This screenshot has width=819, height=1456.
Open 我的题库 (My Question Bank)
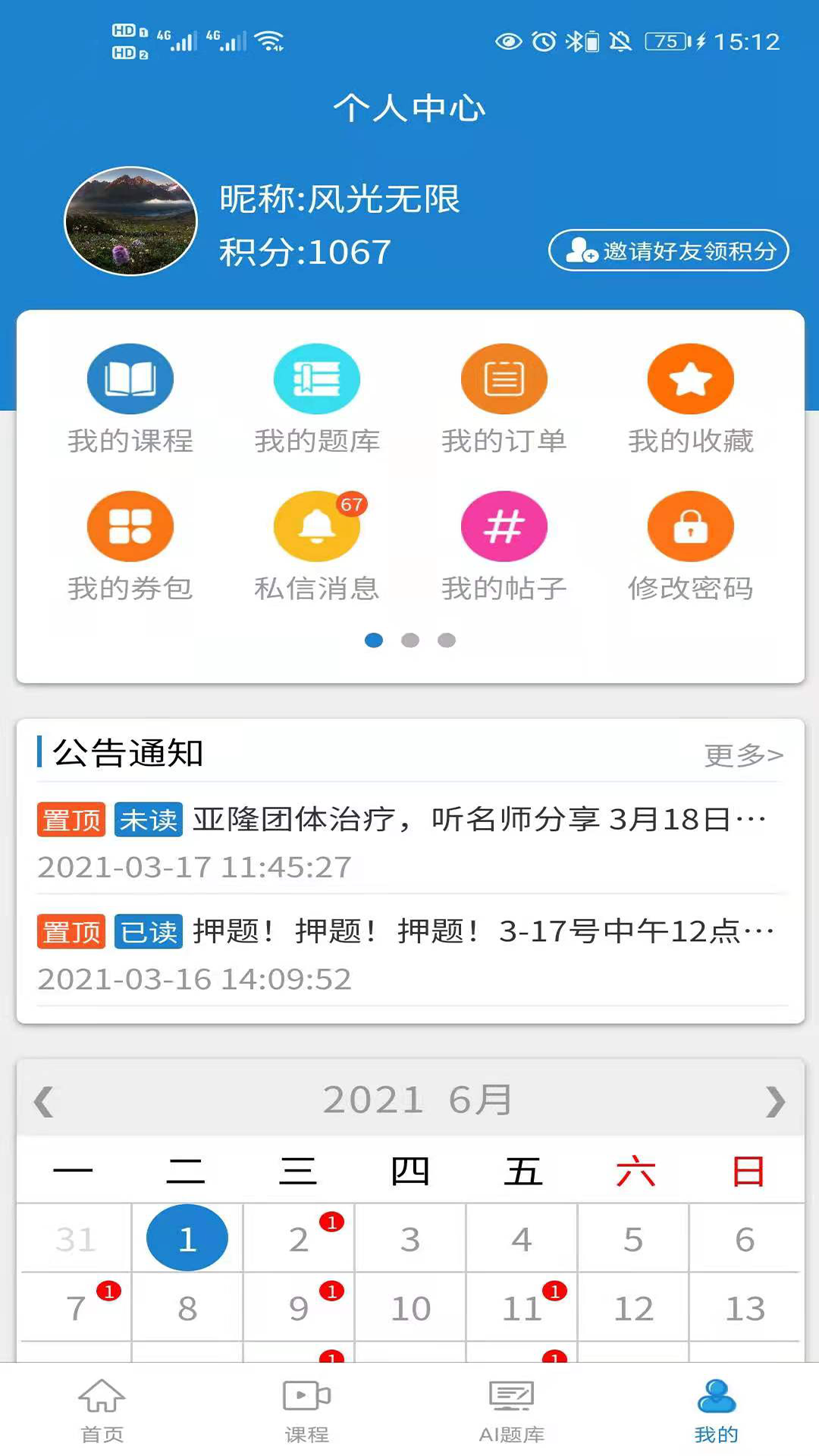click(x=316, y=394)
